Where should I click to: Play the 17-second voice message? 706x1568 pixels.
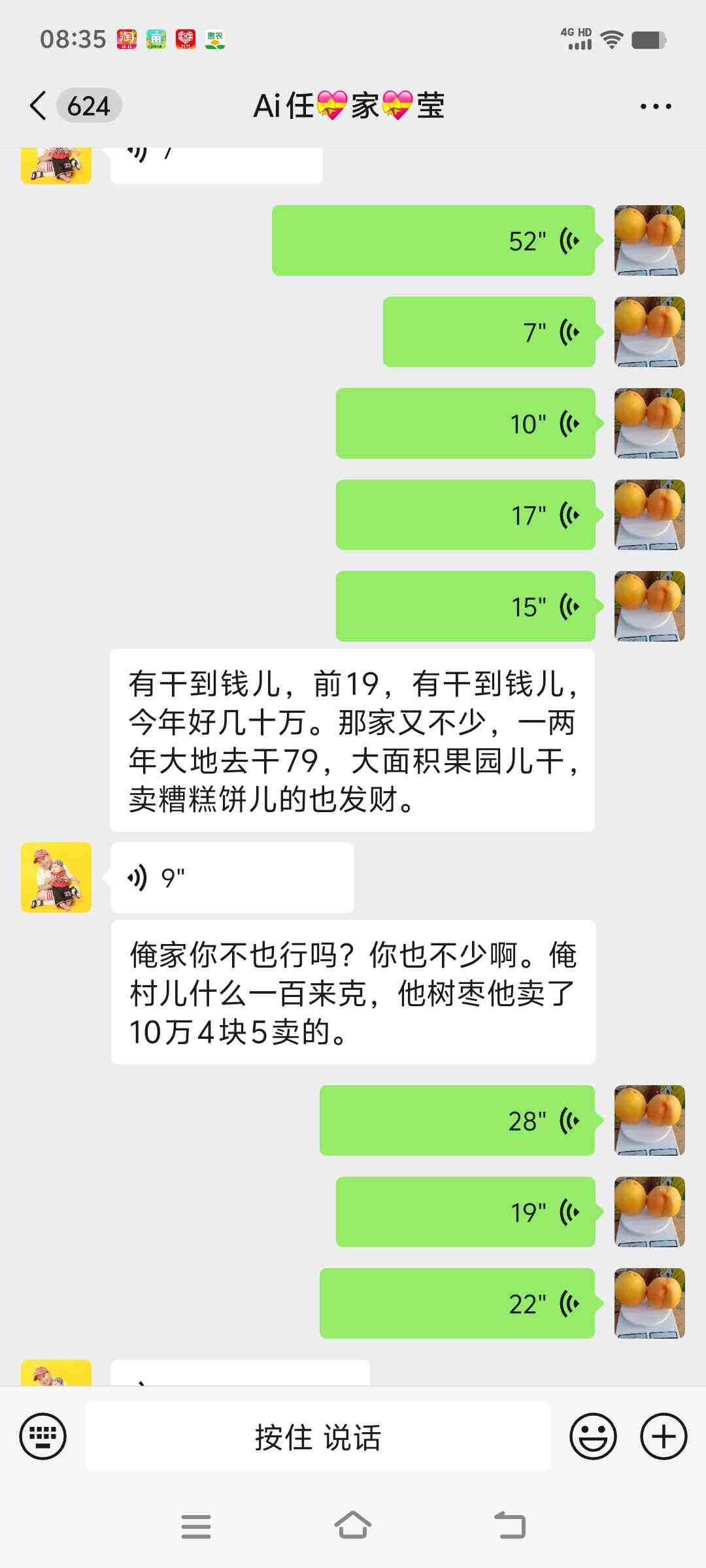click(x=465, y=515)
